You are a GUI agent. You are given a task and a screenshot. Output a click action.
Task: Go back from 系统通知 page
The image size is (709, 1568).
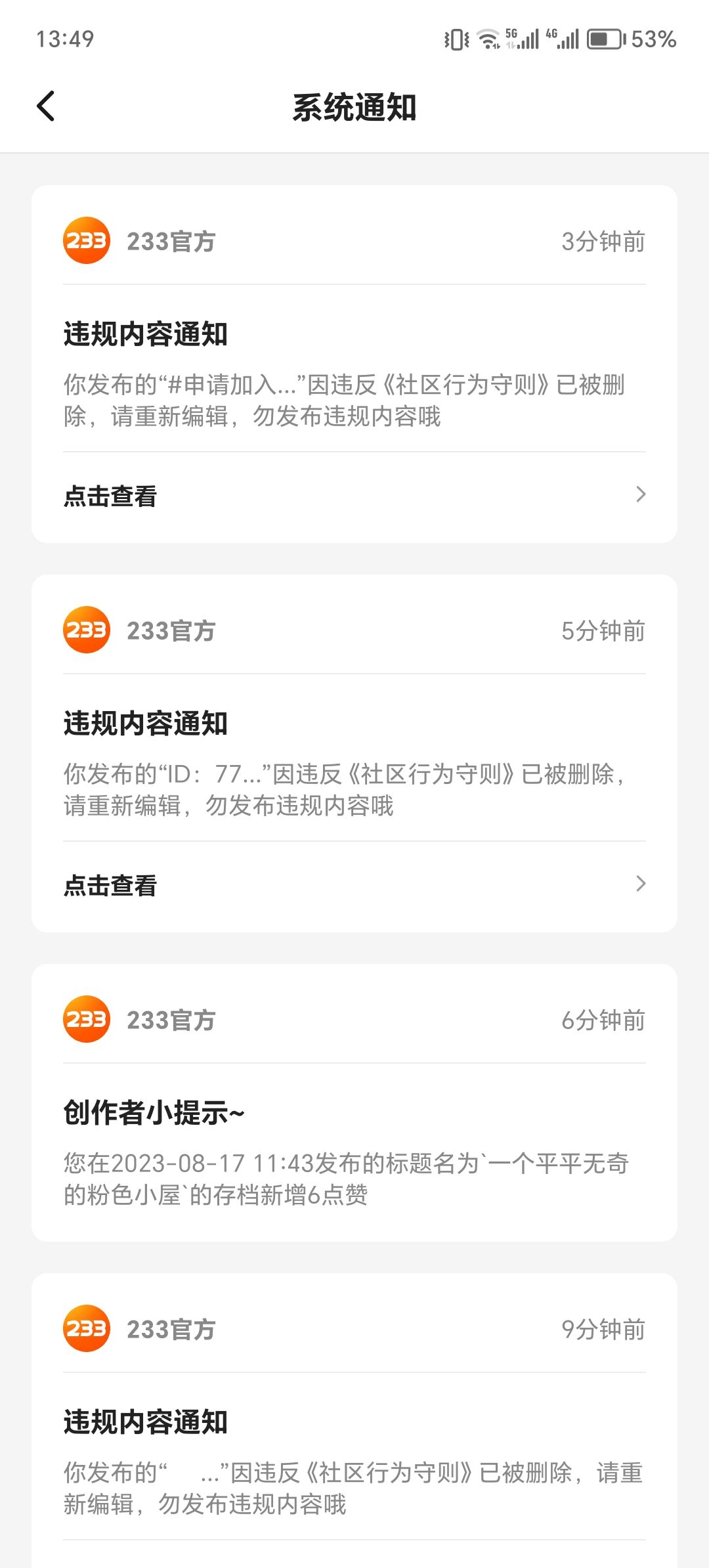click(46, 106)
